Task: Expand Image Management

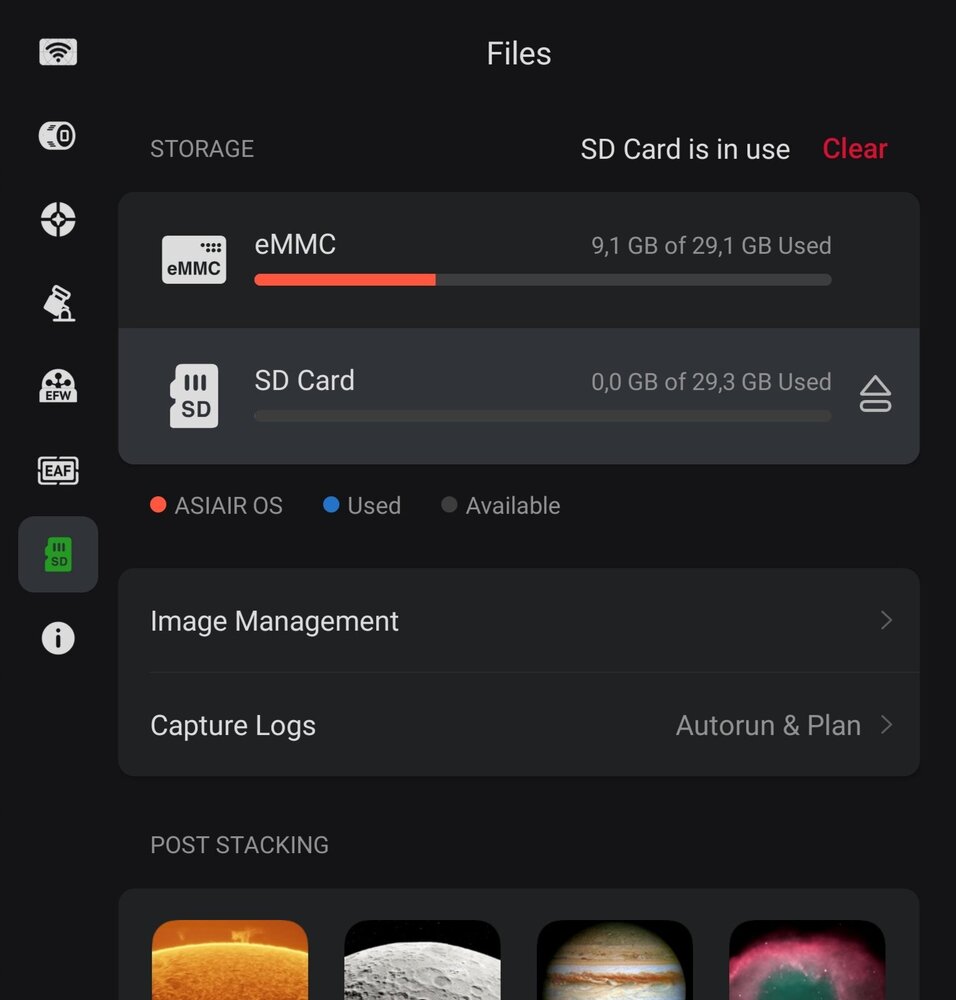Action: click(519, 621)
